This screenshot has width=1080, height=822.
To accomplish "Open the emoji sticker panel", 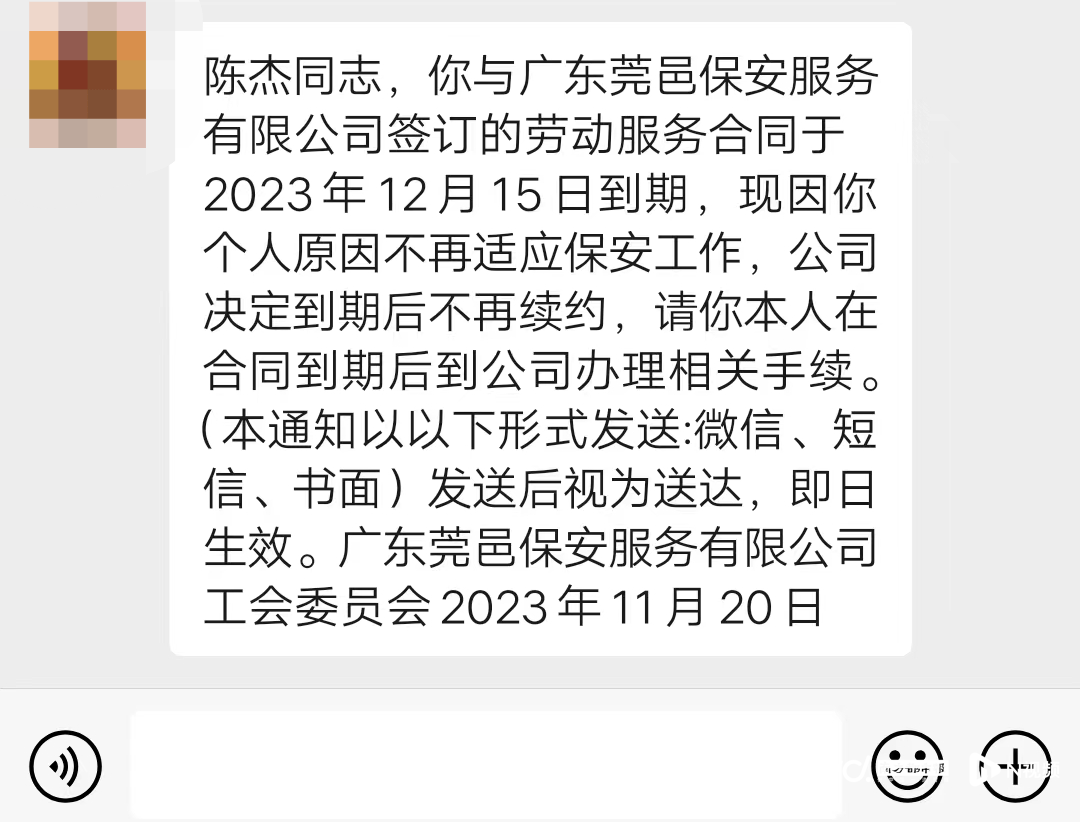I will (908, 766).
